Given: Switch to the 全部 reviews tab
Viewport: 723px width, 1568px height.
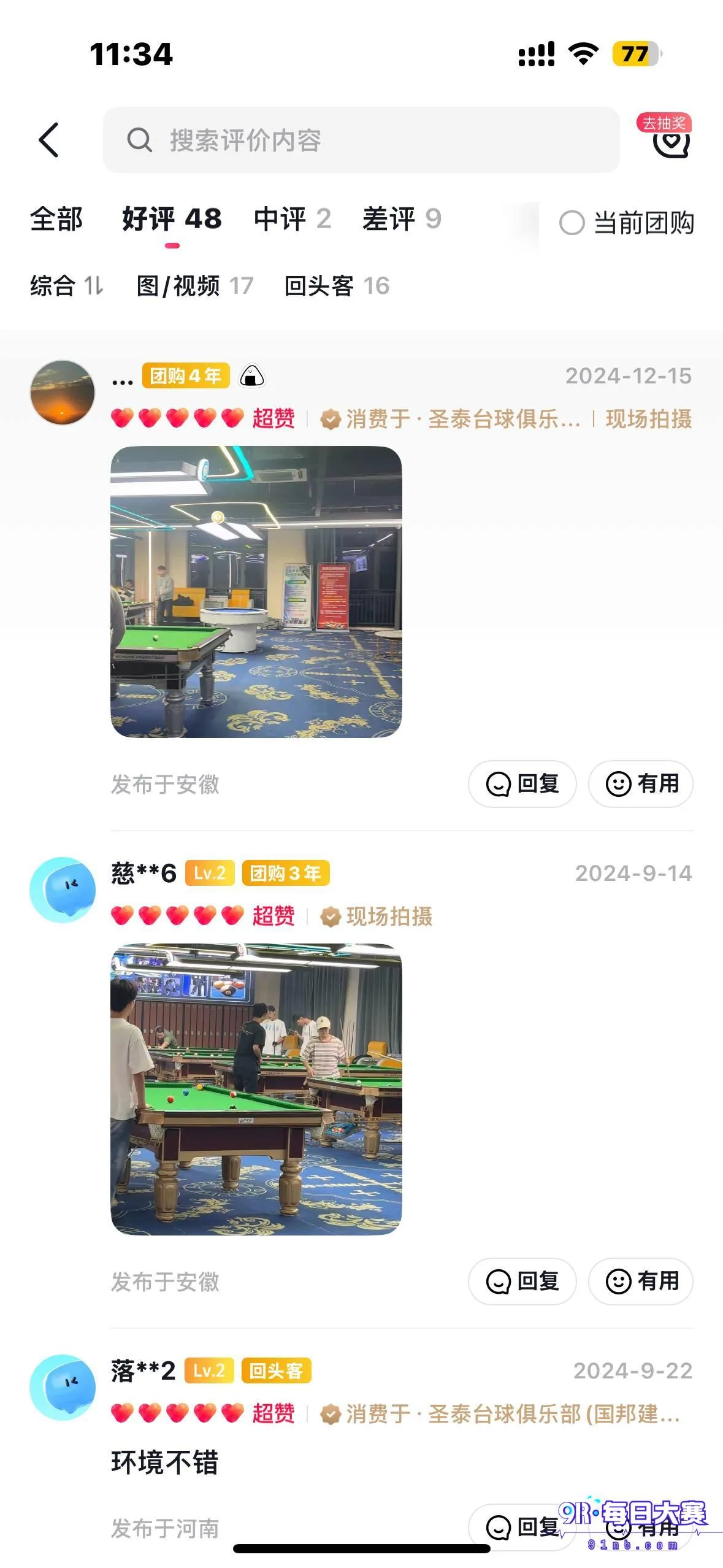Looking at the screenshot, I should point(56,220).
